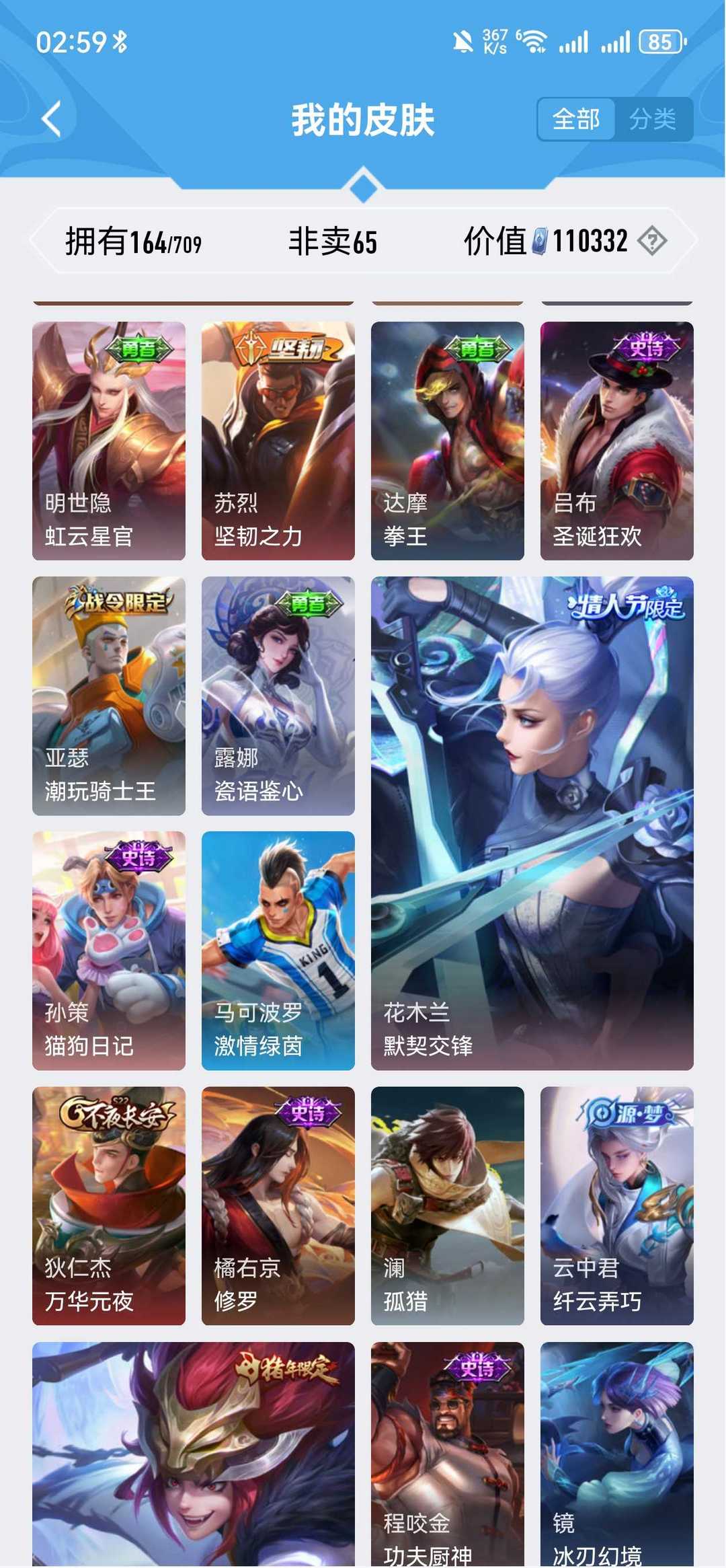Viewport: 726px width, 1568px height.
Task: Open the value help question icon
Action: tap(652, 241)
